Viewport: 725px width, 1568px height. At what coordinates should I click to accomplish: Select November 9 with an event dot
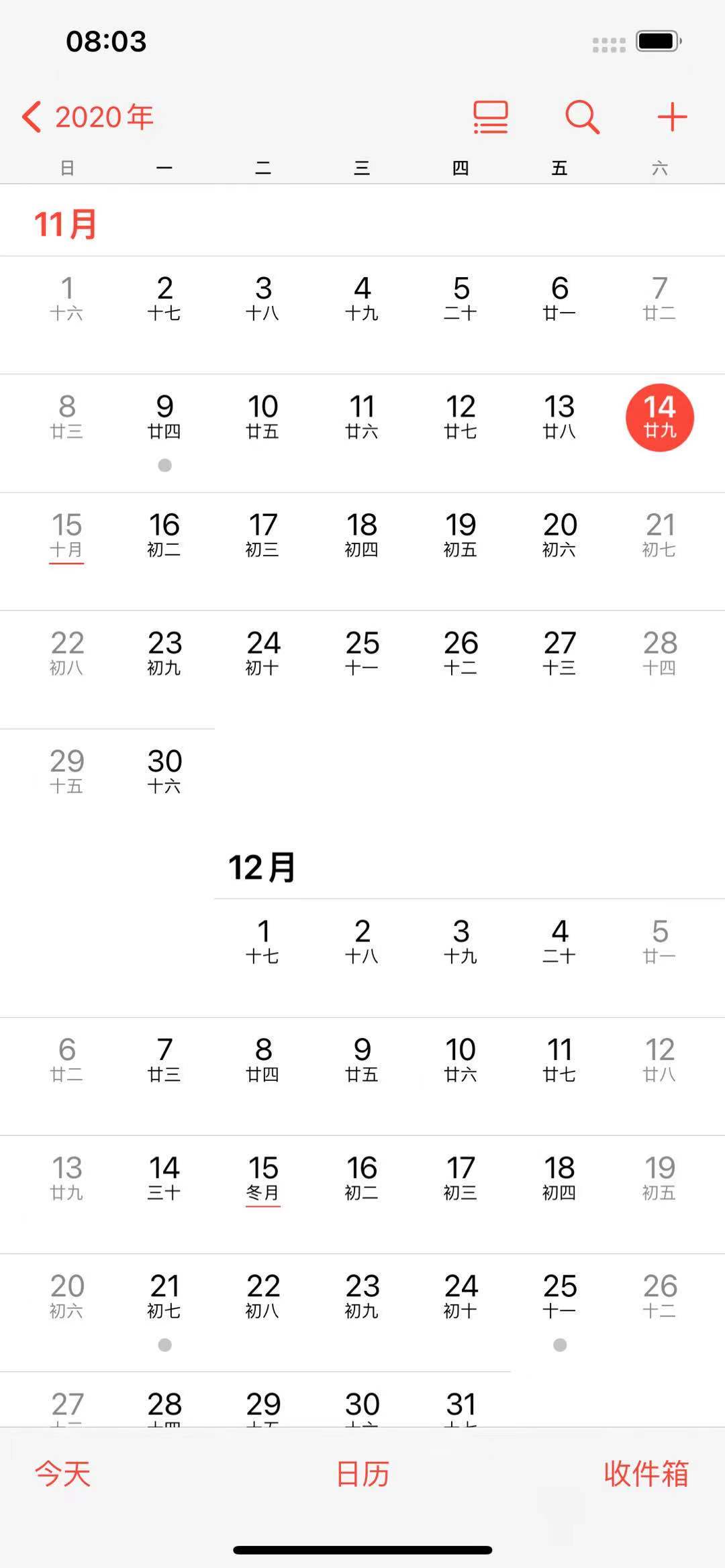tap(164, 417)
